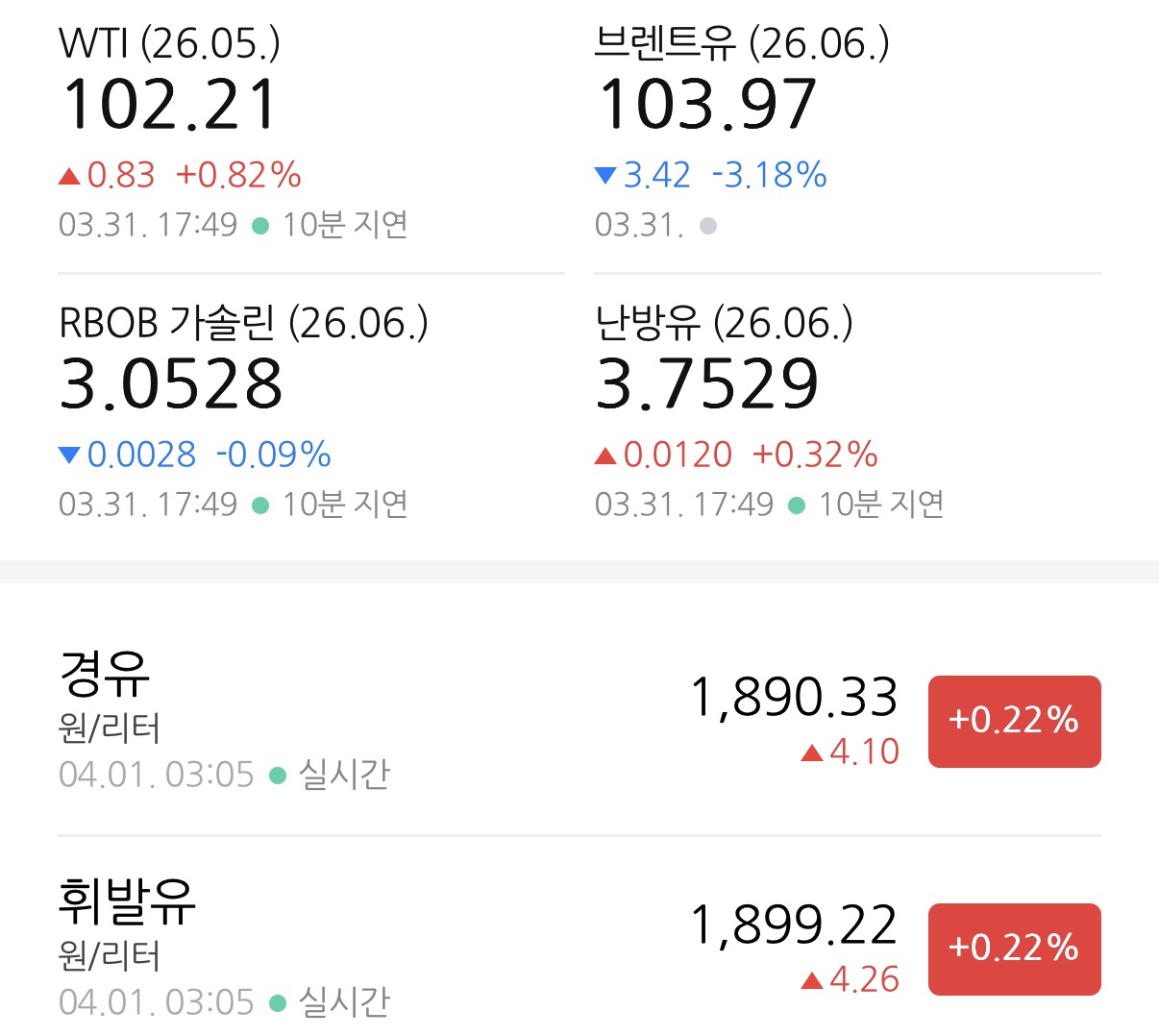This screenshot has height=1036, width=1159.
Task: View RBOB 가솔린 (26.06.) details
Action: tap(310, 411)
